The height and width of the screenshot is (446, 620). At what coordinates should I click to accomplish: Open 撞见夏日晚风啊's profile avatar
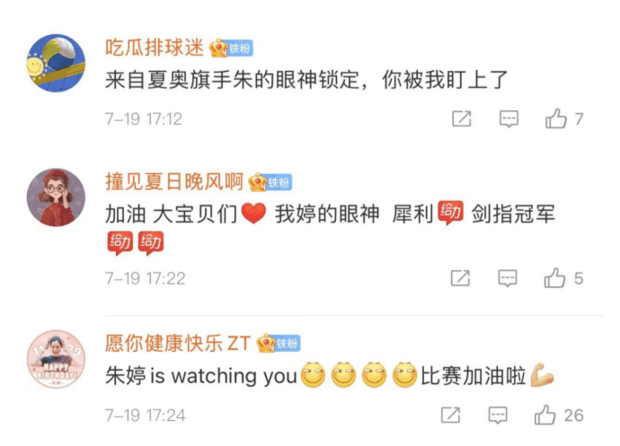click(x=54, y=197)
